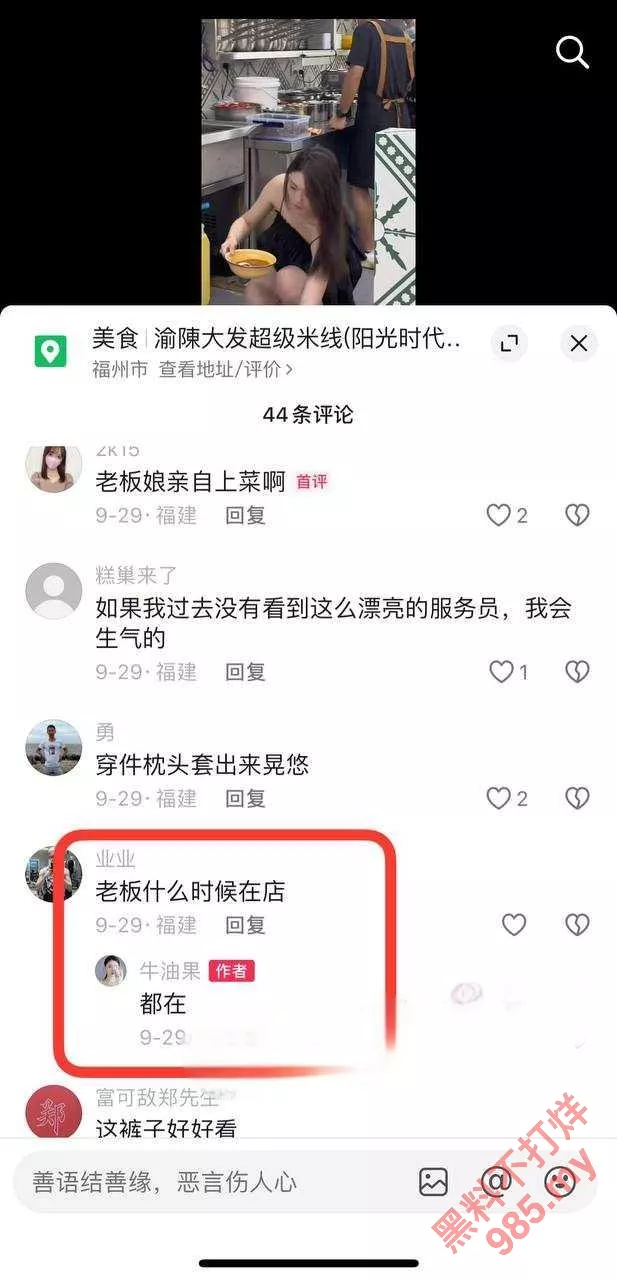The height and width of the screenshot is (1280, 617).
Task: Reply to the comment 穿件枕头套出来晃悠
Action: [x=245, y=798]
